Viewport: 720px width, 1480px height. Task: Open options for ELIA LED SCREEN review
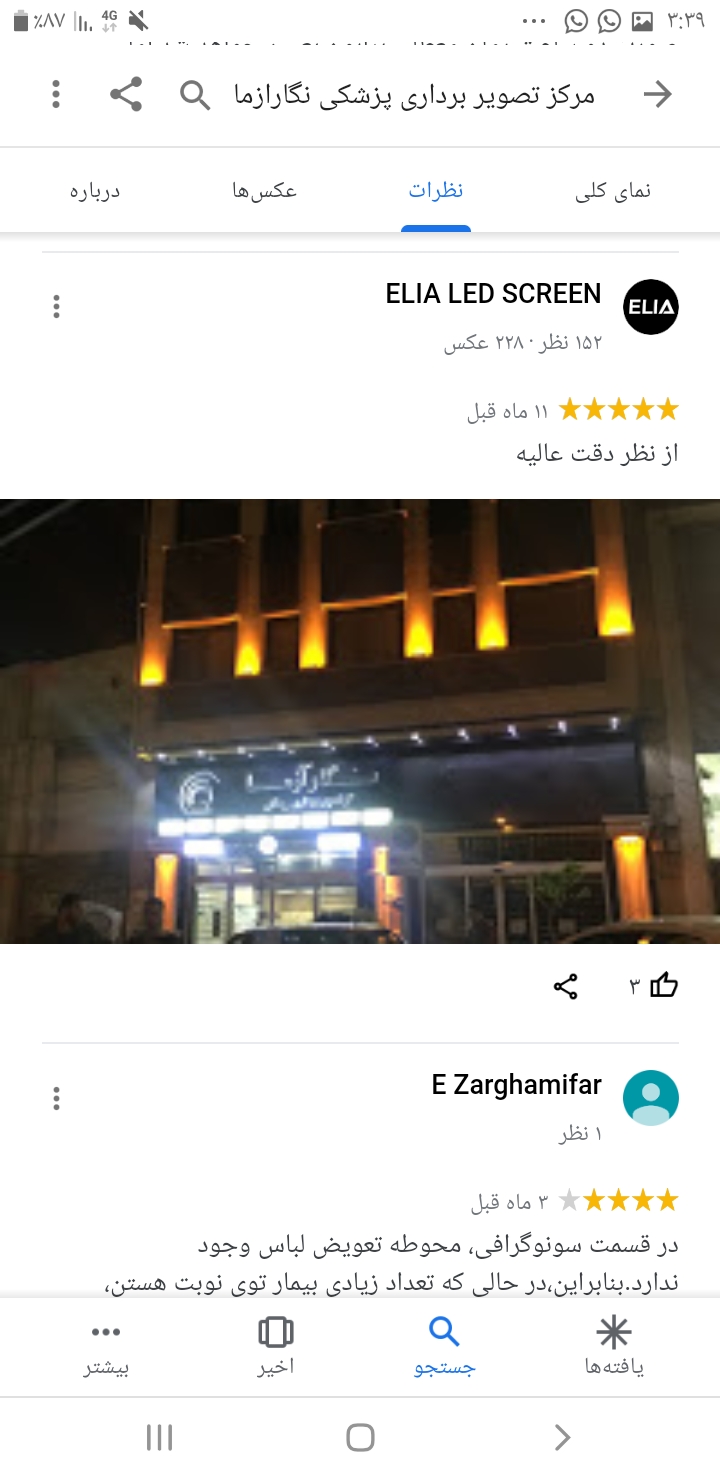pyautogui.click(x=56, y=307)
